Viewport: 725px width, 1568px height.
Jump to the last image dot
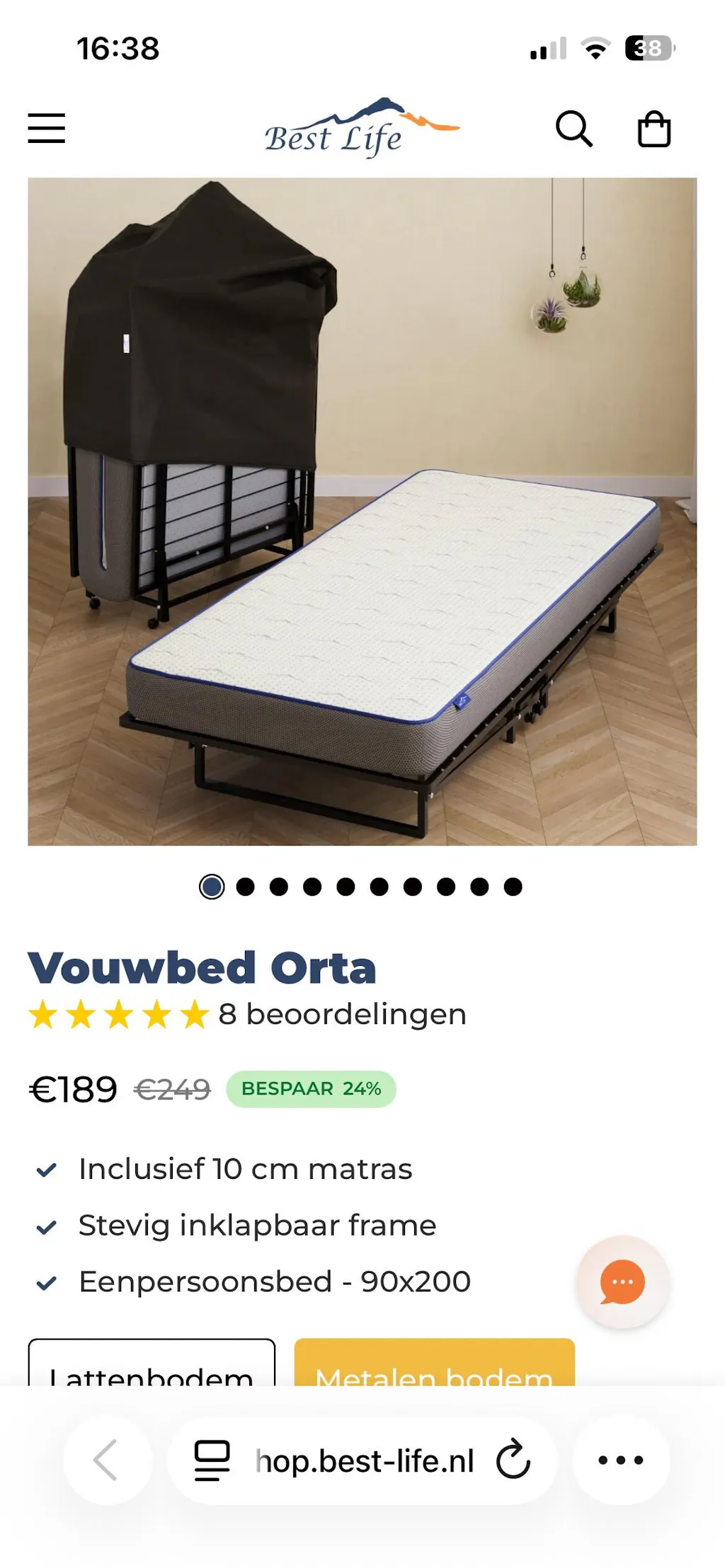(x=513, y=887)
